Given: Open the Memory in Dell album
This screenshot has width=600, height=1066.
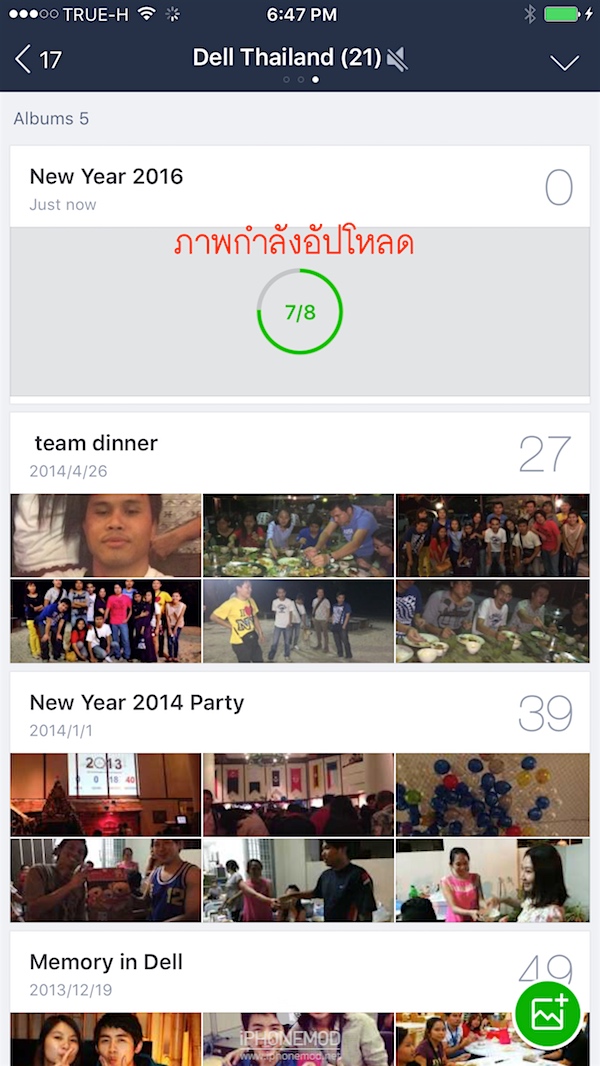Looking at the screenshot, I should pyautogui.click(x=106, y=962).
